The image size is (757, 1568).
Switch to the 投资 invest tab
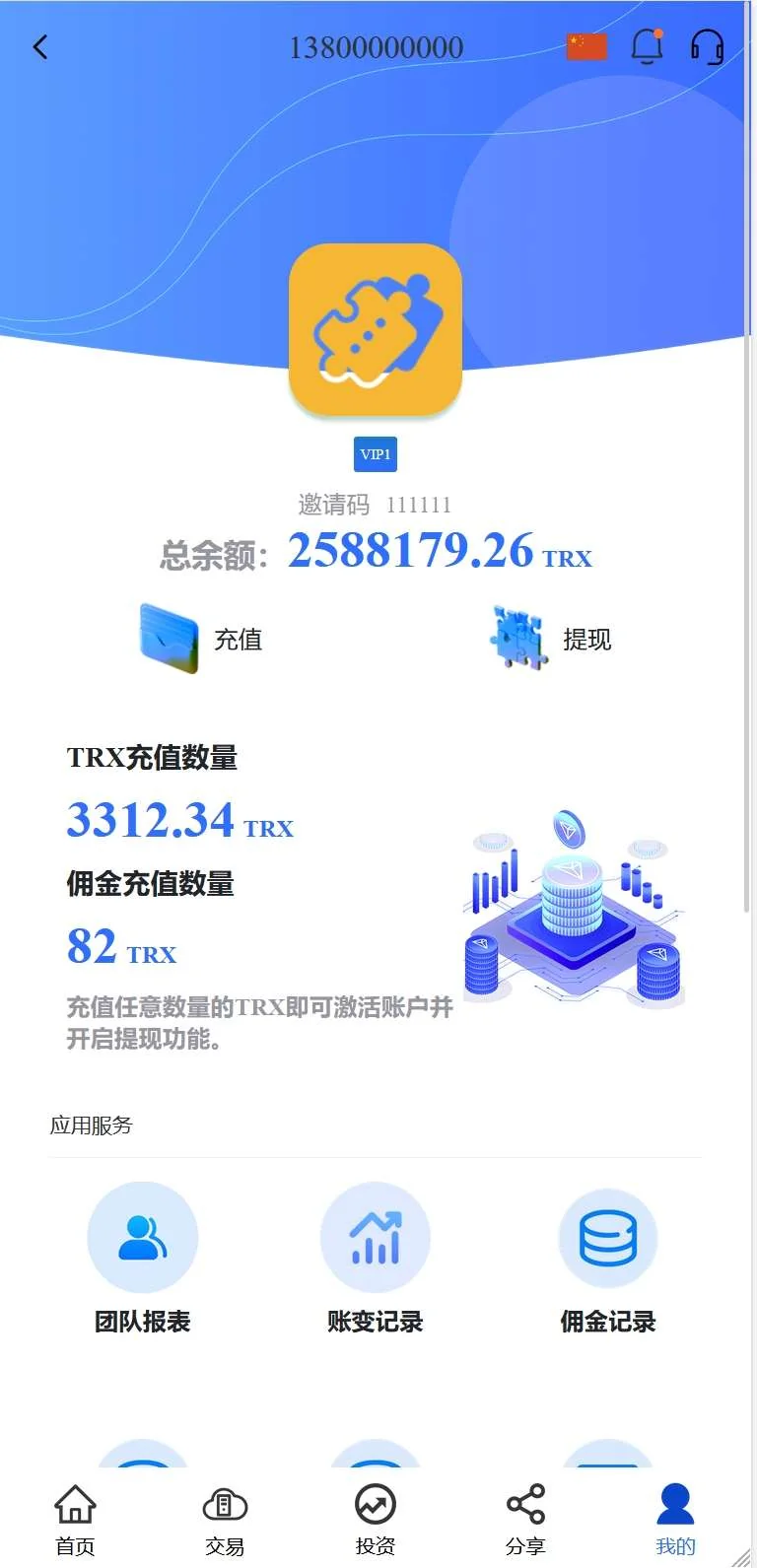(x=376, y=1519)
